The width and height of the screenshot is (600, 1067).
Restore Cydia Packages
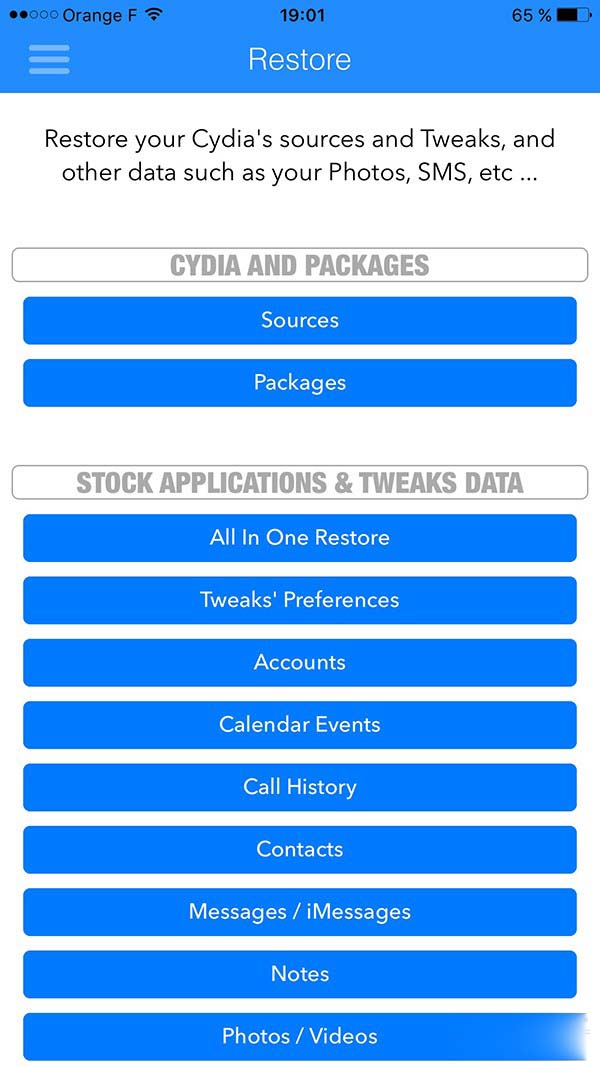tap(300, 383)
